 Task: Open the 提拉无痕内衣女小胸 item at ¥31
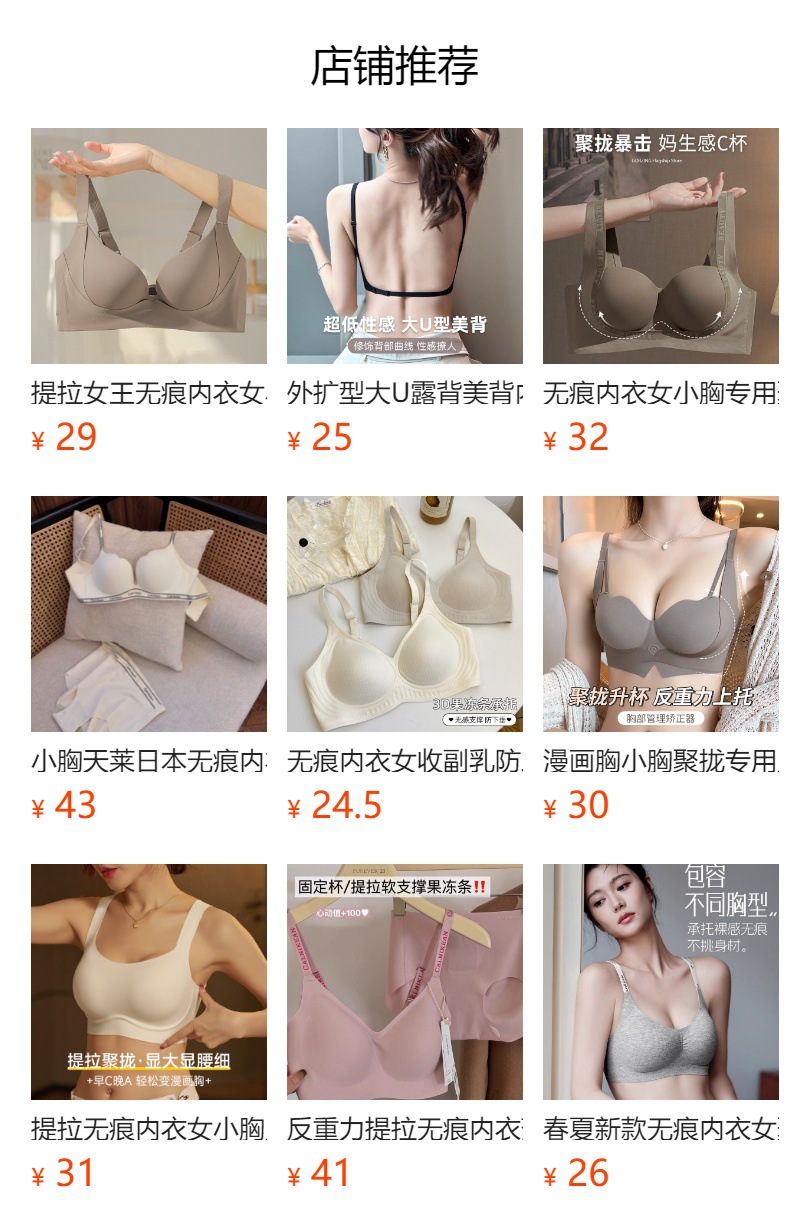click(x=149, y=982)
